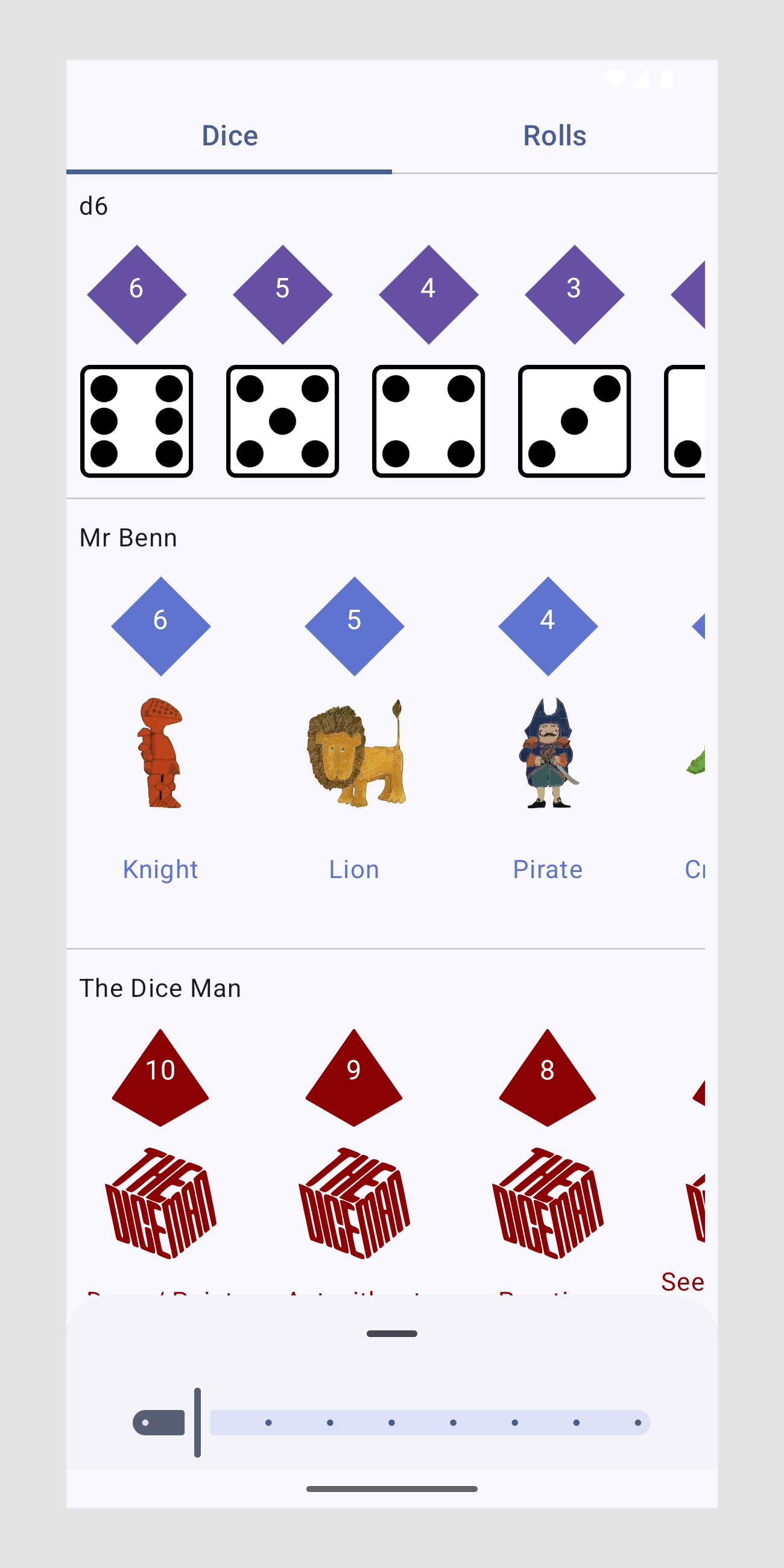
Task: Tap the six-pip d6 die face
Action: 136,421
